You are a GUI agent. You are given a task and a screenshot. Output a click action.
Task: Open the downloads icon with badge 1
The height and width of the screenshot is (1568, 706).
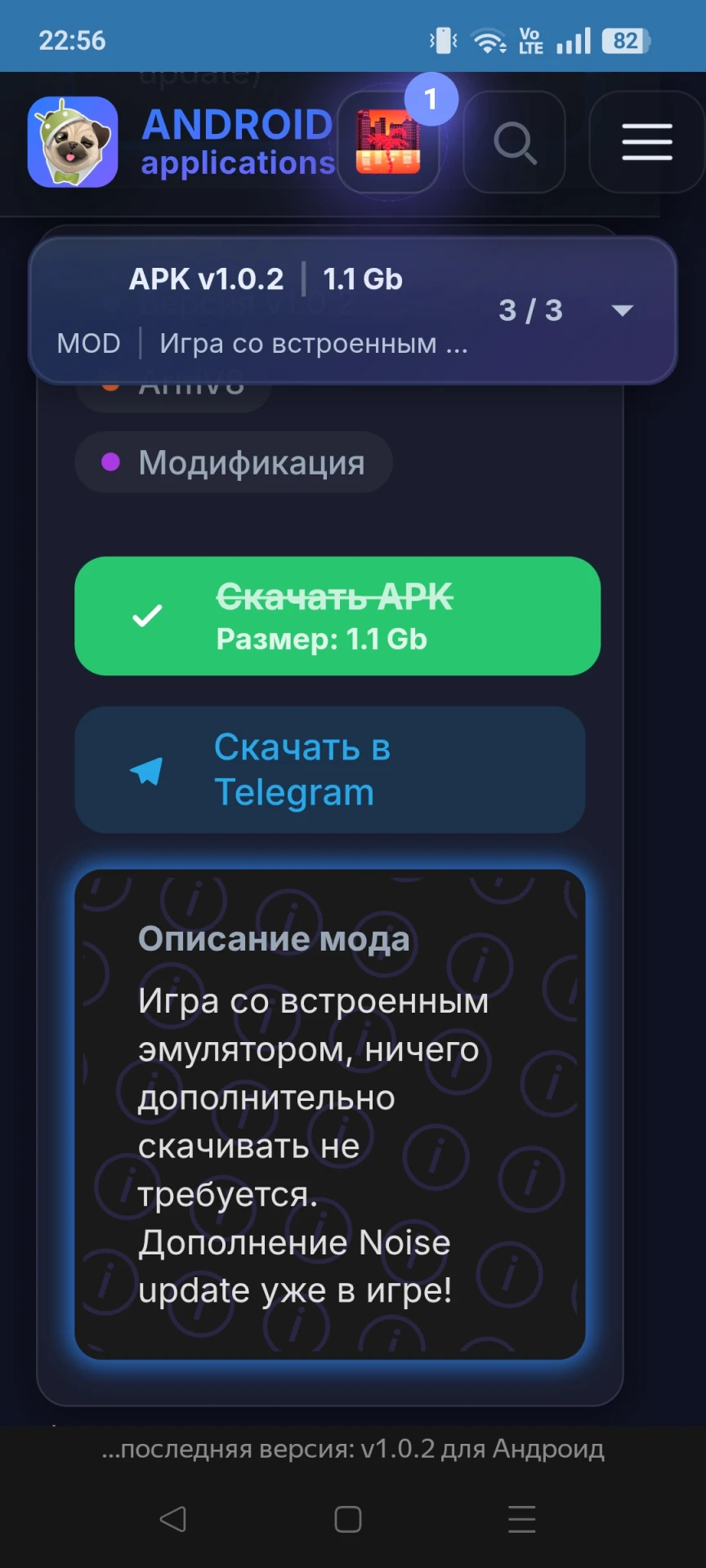pos(389,143)
